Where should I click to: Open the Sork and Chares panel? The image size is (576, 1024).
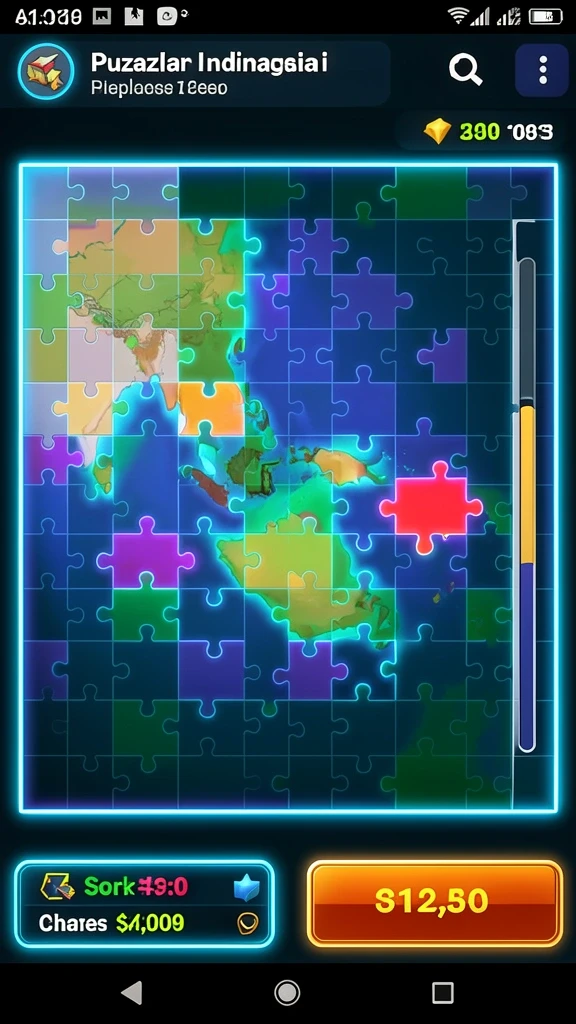144,904
